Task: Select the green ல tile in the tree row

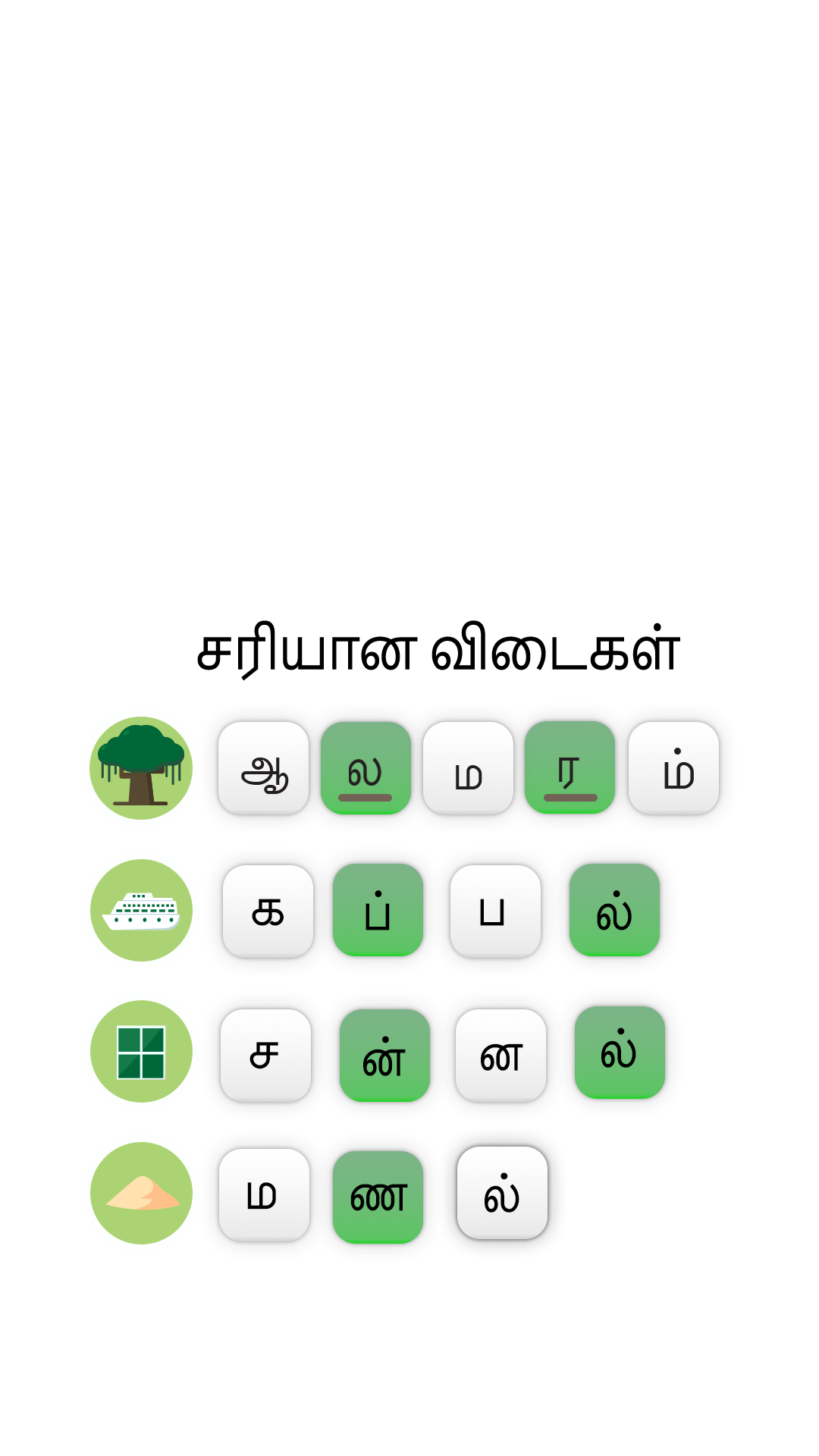Action: 366,768
